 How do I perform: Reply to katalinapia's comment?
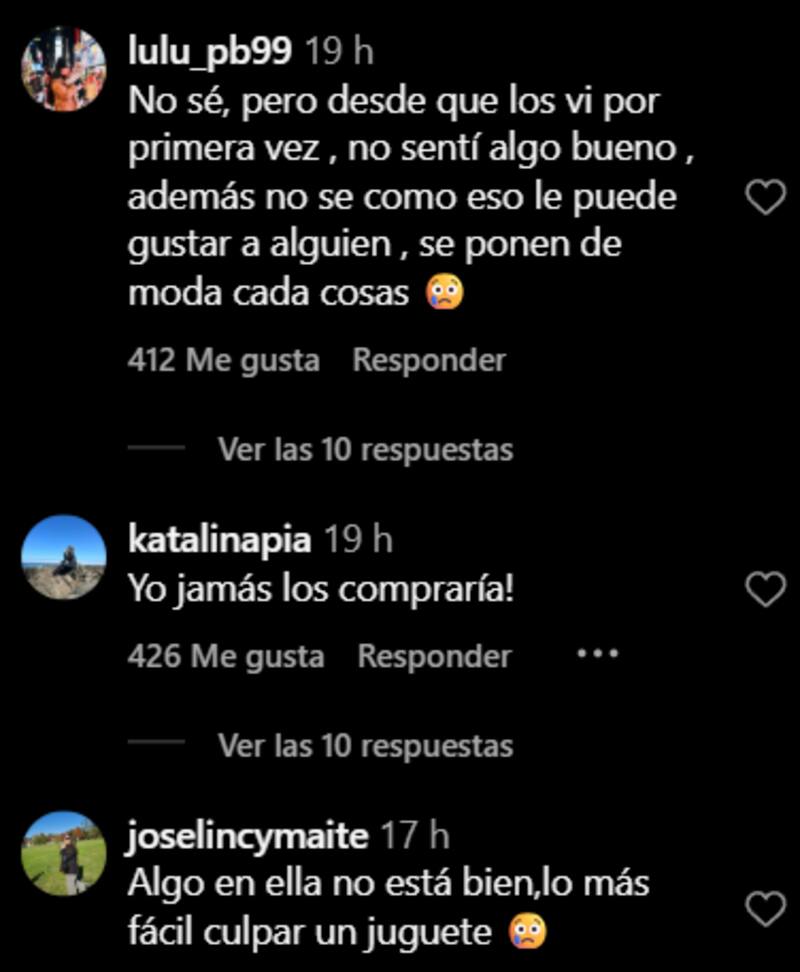click(434, 656)
